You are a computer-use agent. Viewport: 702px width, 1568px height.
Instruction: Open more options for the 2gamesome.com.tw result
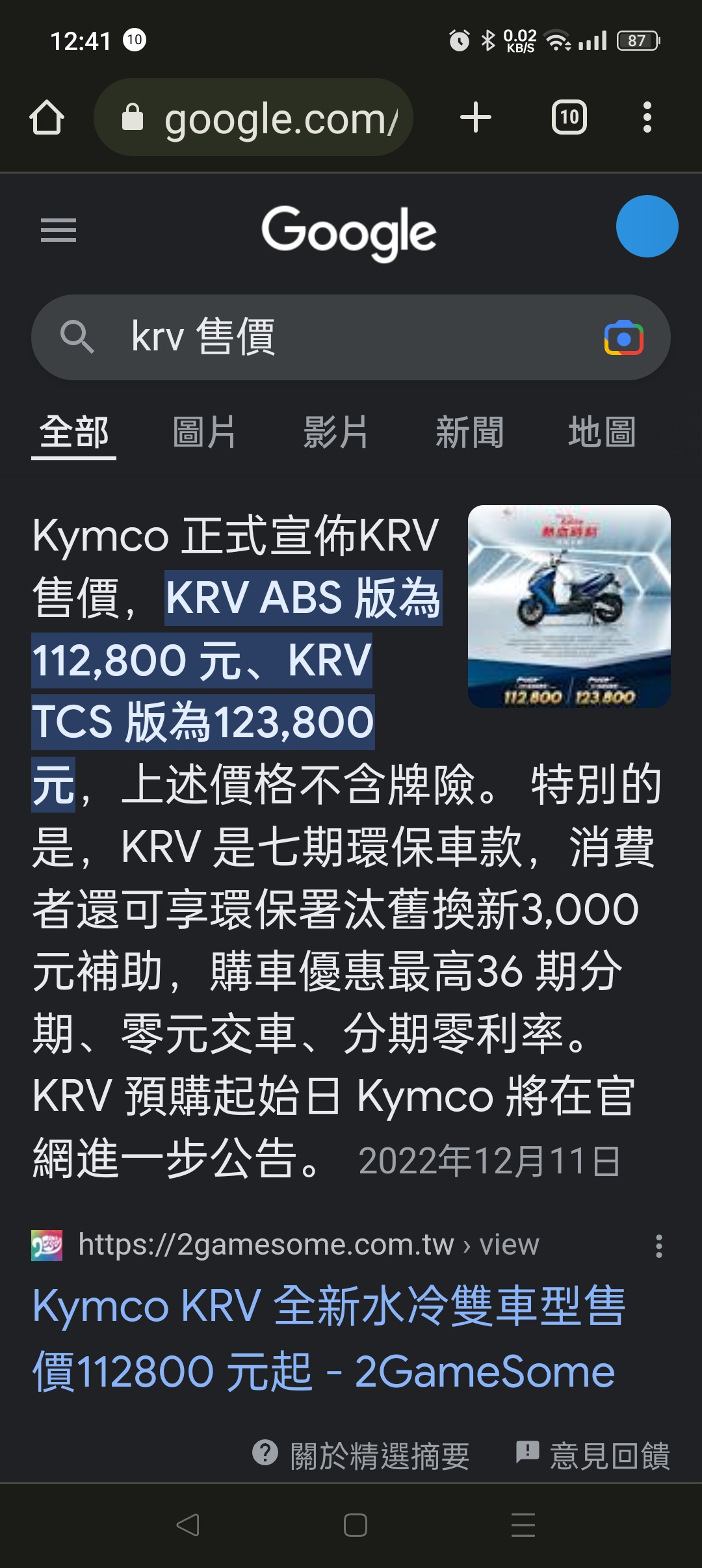[658, 1246]
